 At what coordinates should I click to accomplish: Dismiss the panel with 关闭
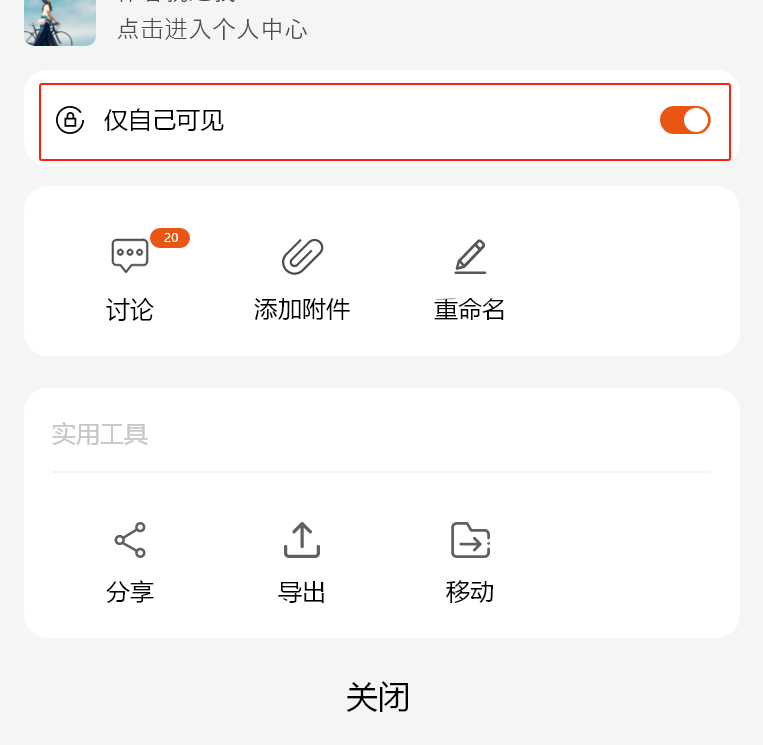click(x=378, y=697)
